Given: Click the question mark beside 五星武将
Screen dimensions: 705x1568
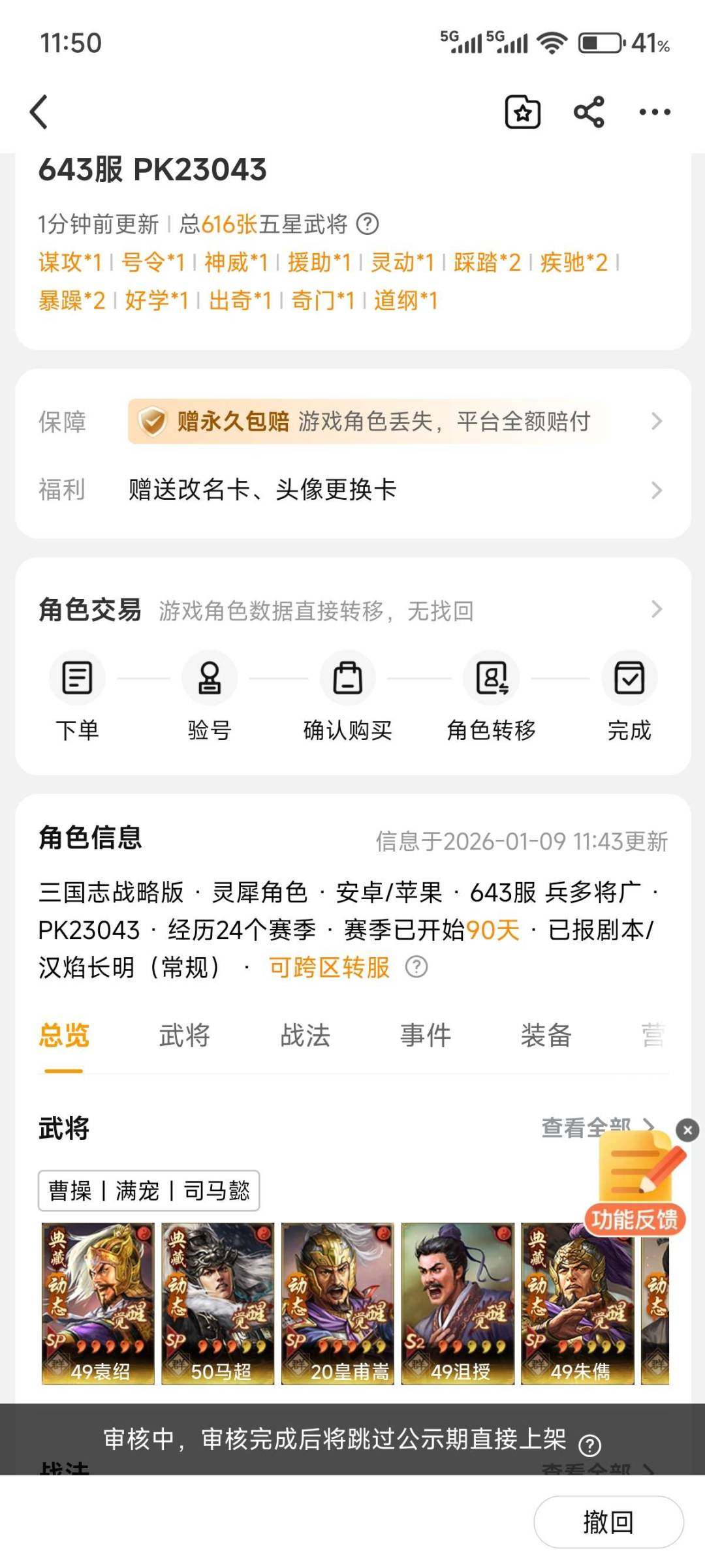Looking at the screenshot, I should pos(368,224).
